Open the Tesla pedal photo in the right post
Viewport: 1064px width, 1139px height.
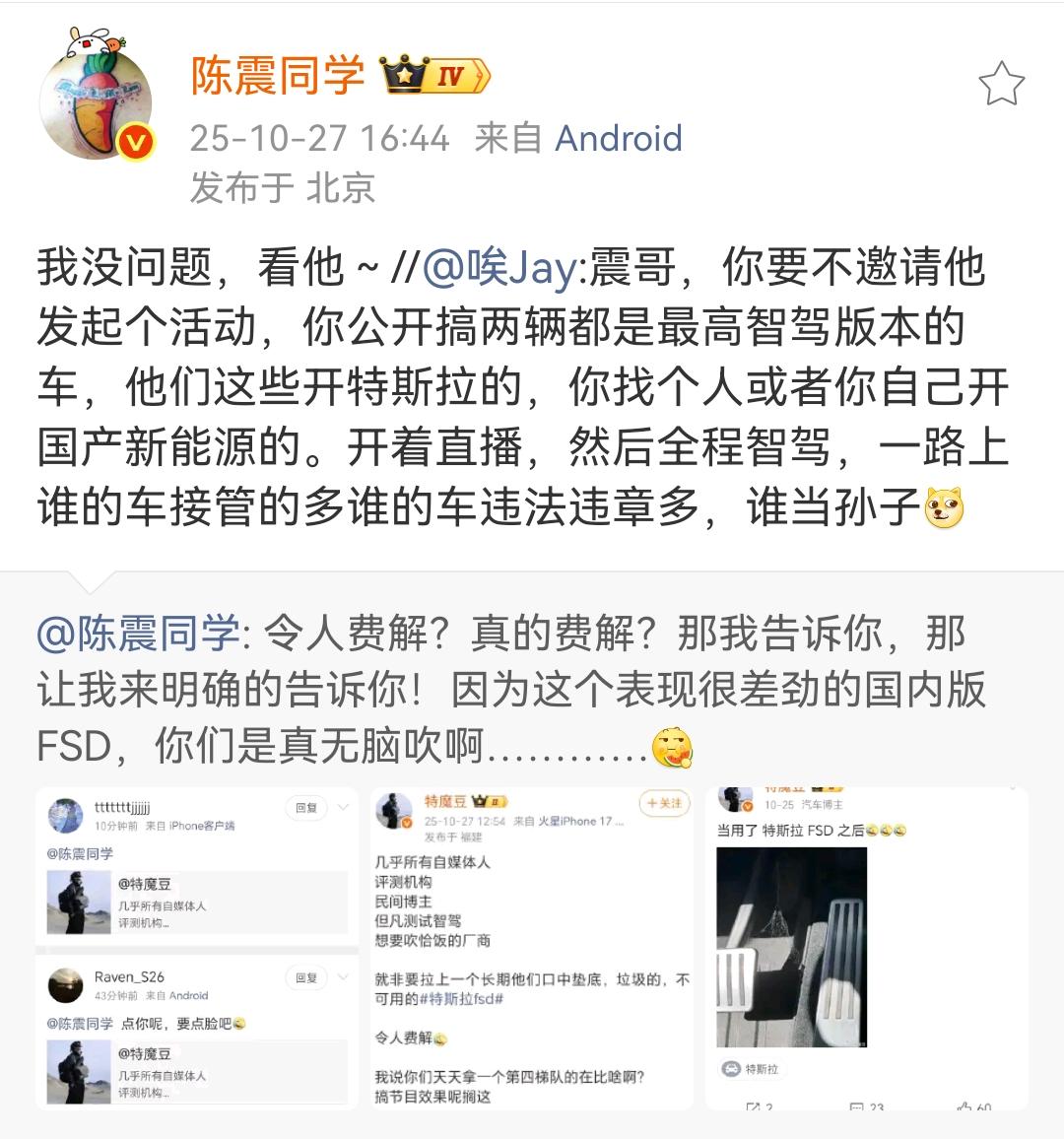792,945
